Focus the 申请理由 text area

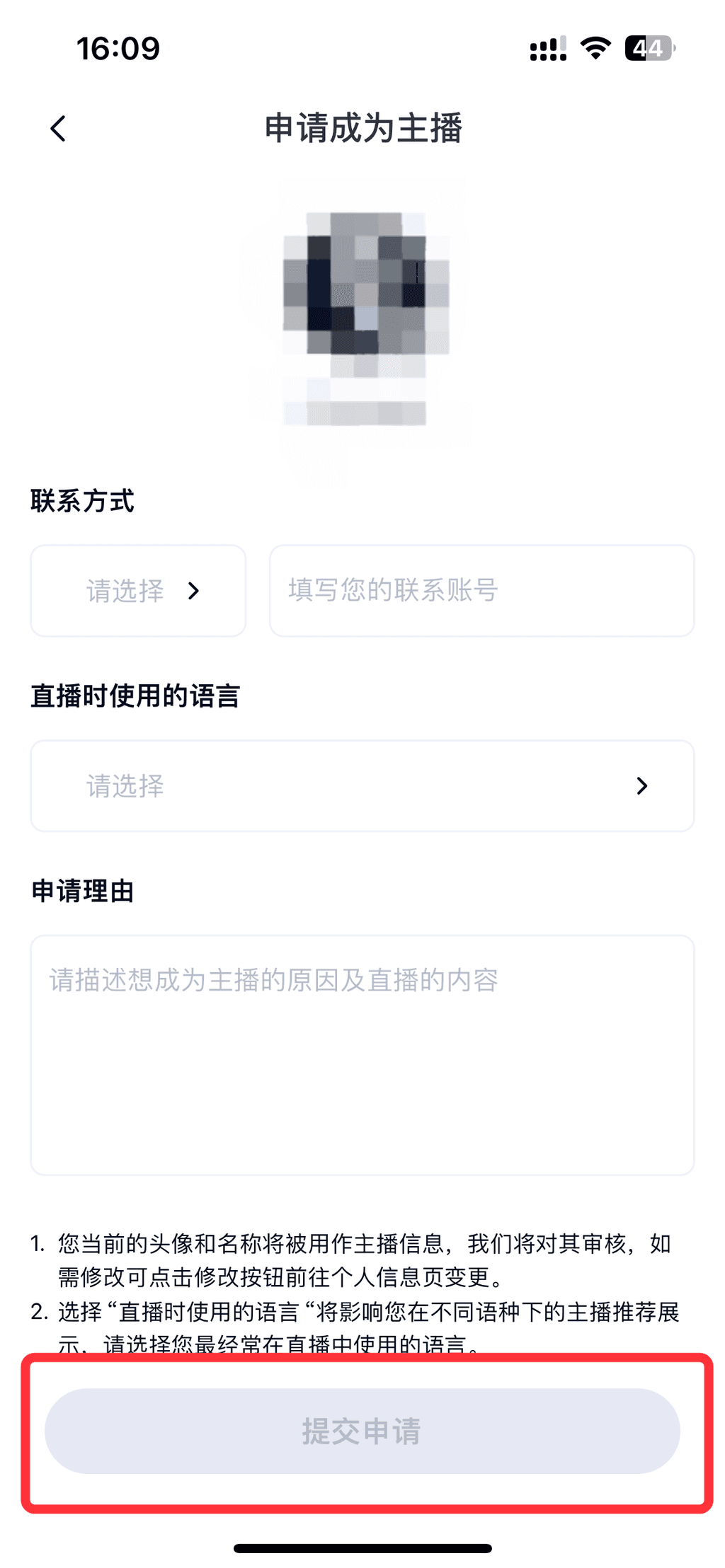362,1054
